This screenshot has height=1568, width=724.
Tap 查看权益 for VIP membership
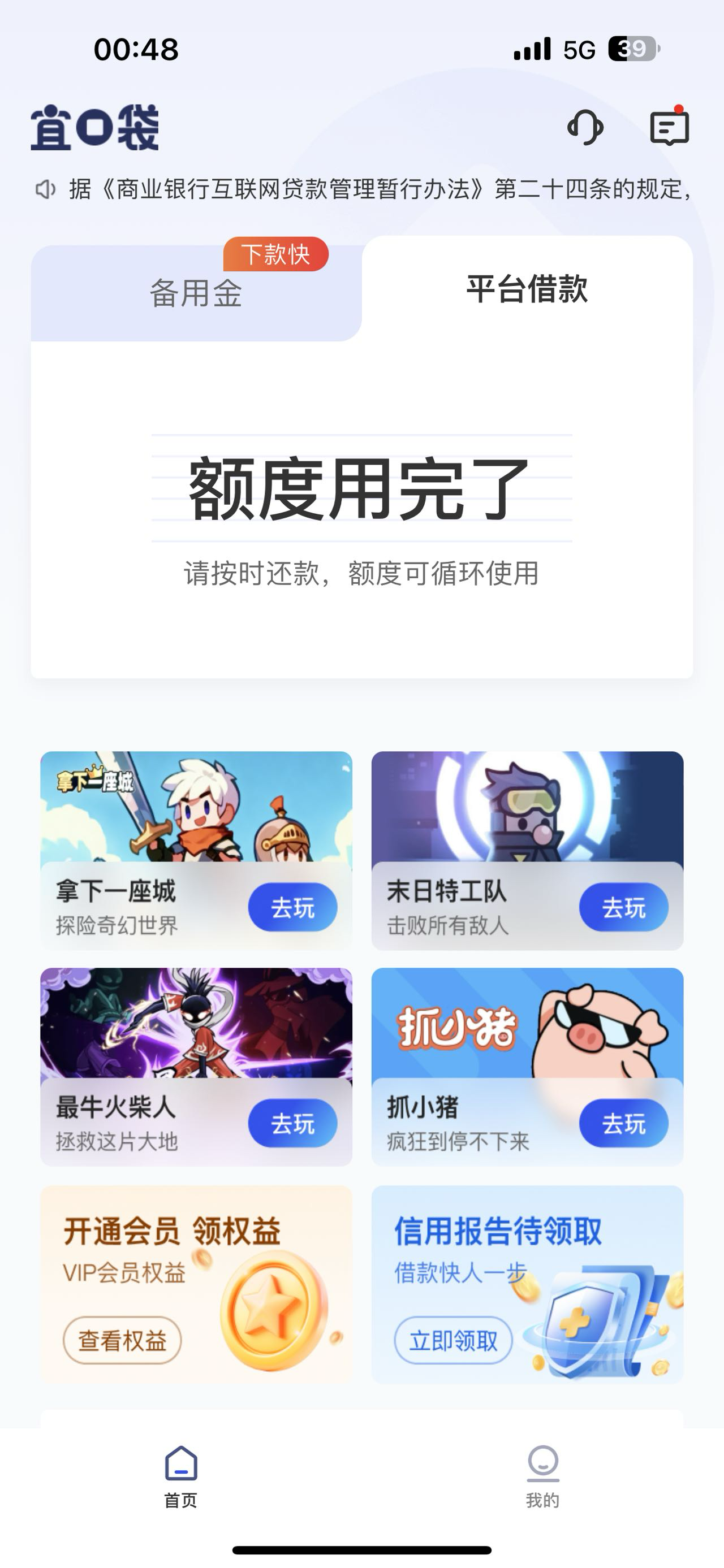pyautogui.click(x=122, y=1340)
